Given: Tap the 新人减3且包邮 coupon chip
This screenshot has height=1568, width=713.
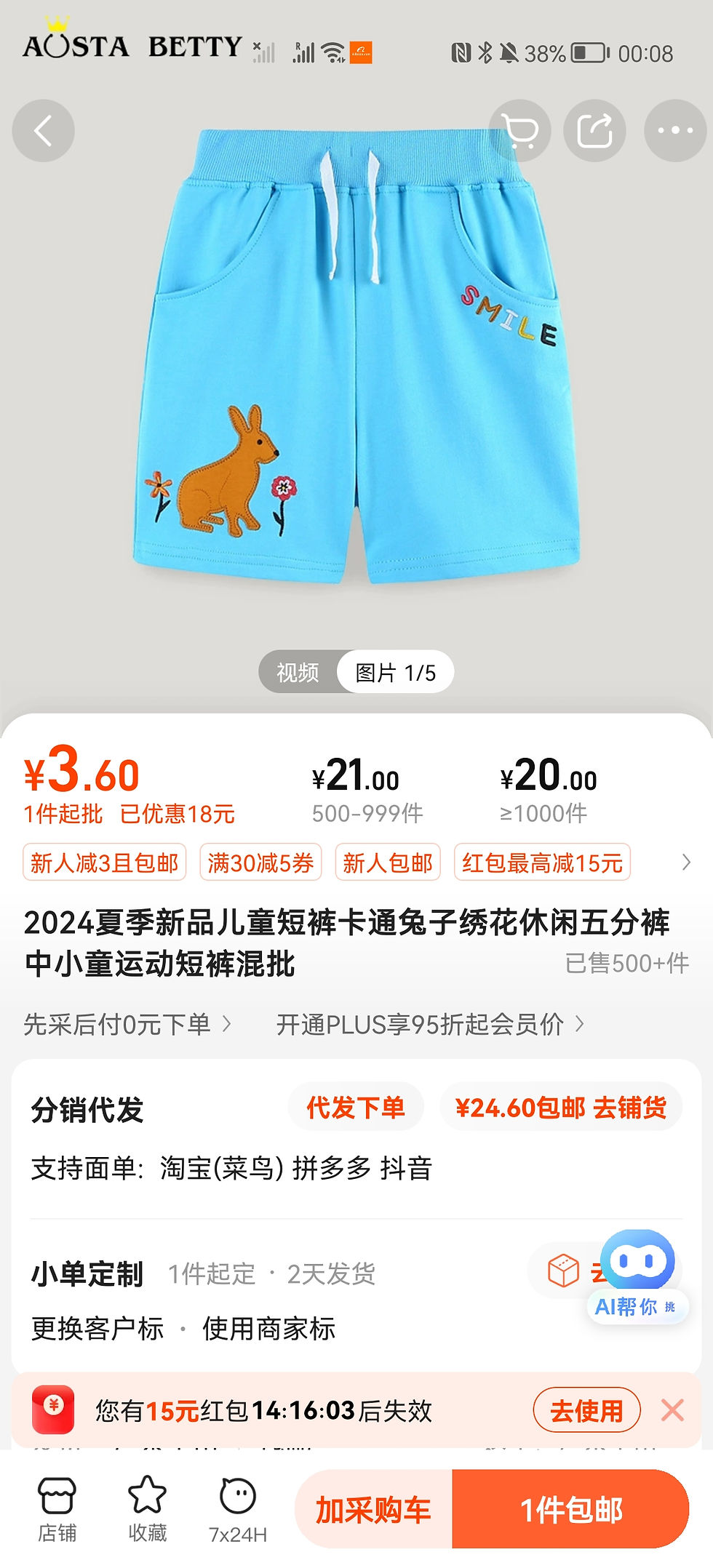Looking at the screenshot, I should click(105, 863).
